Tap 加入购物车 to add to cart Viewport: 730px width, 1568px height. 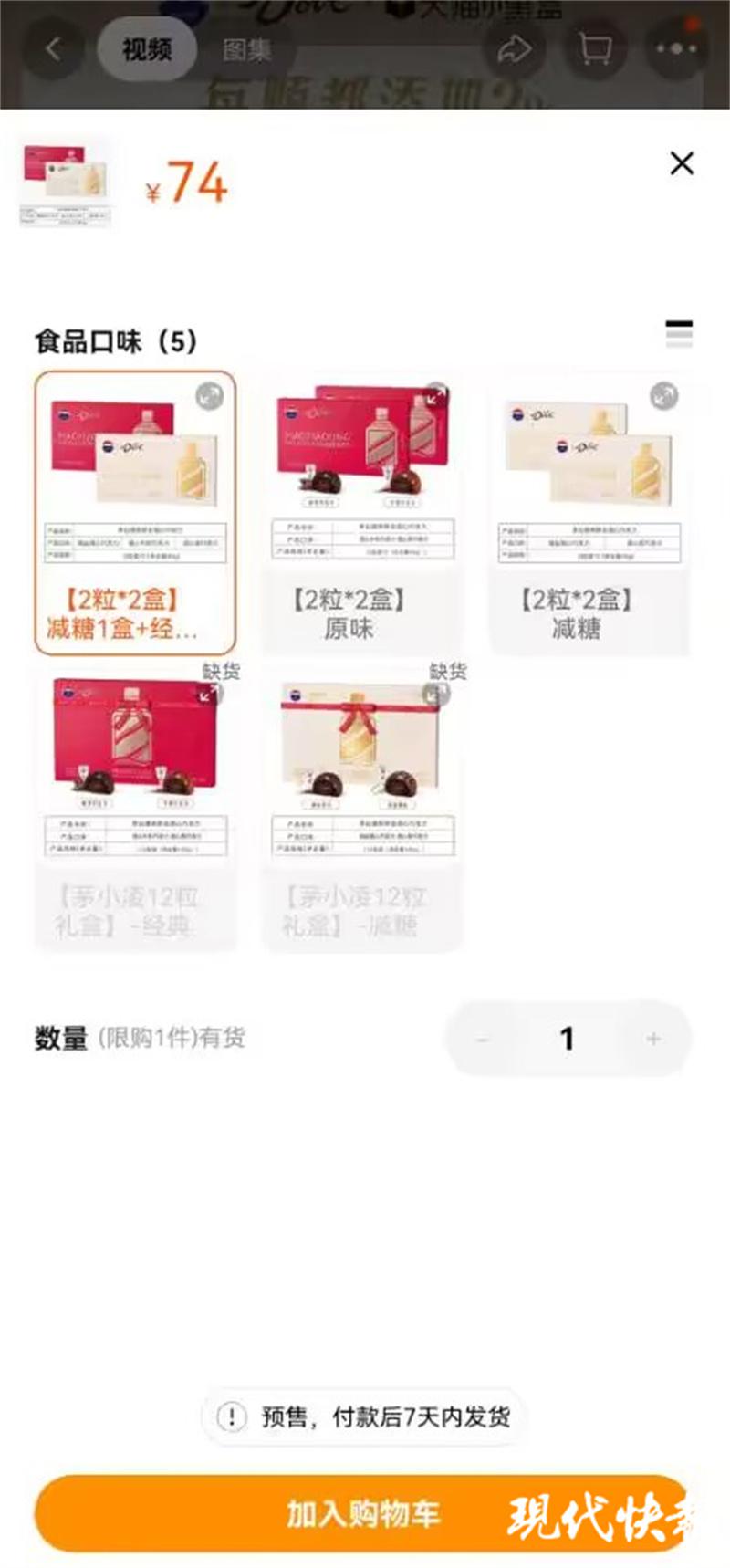(x=363, y=1513)
